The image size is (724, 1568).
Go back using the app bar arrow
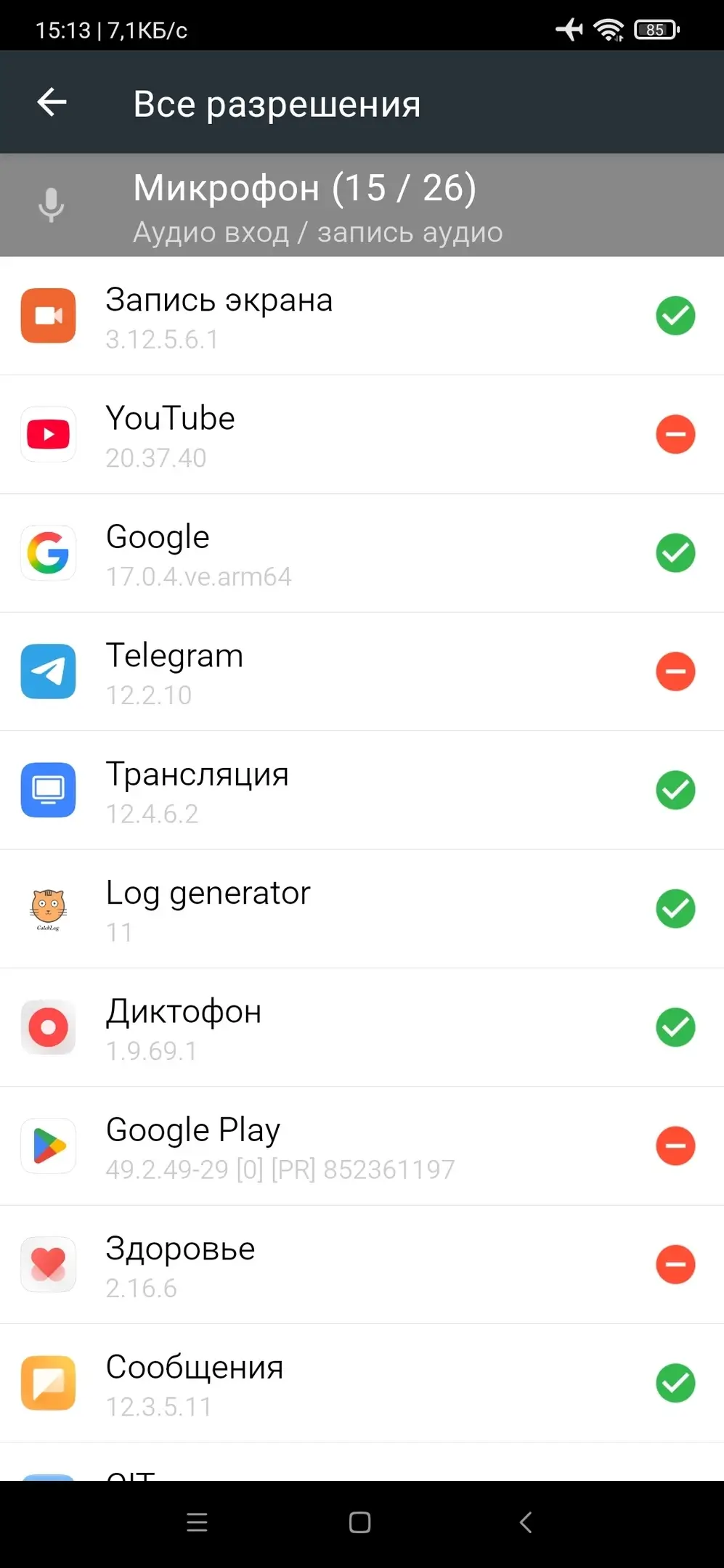tap(52, 102)
